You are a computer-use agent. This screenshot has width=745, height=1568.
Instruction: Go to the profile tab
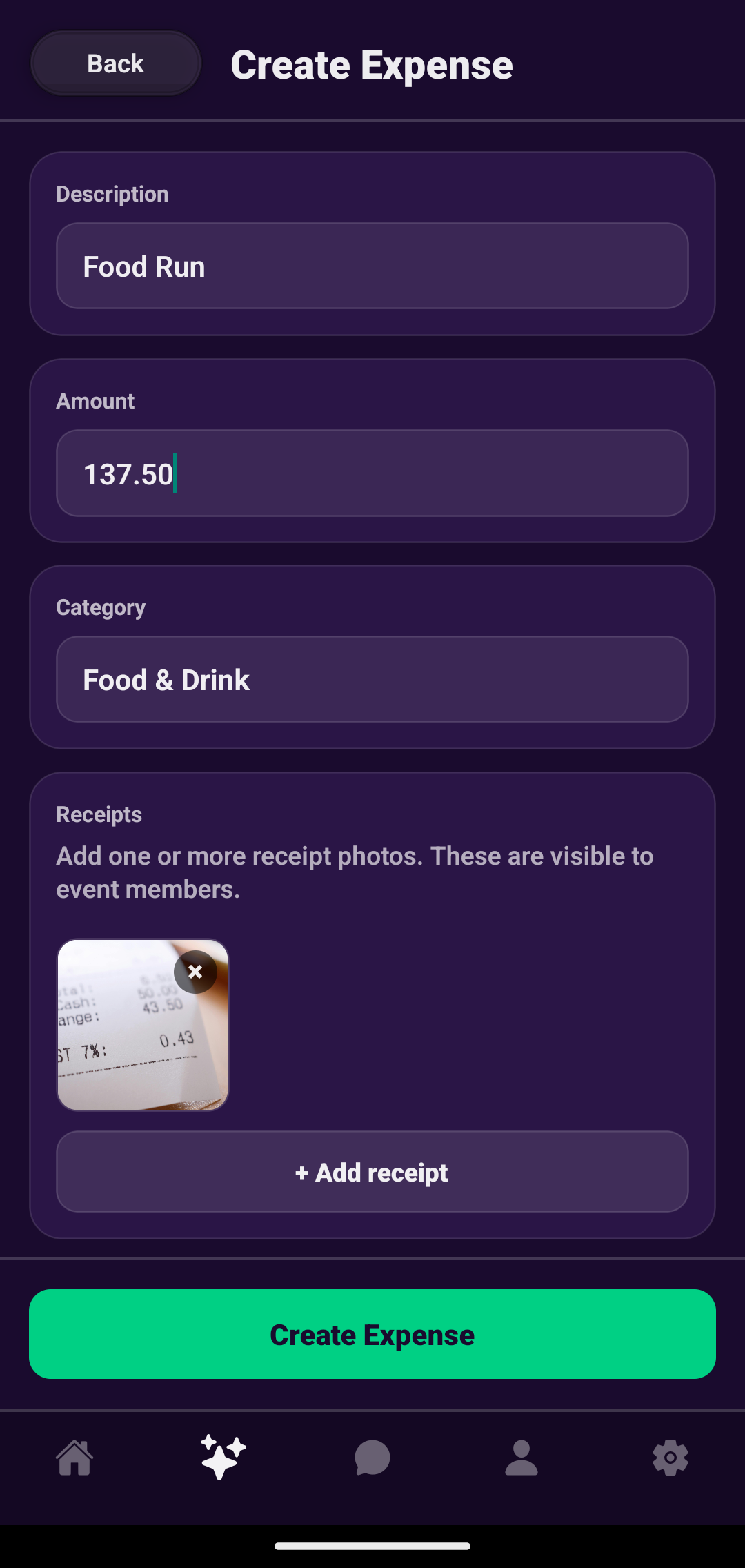coord(521,1458)
